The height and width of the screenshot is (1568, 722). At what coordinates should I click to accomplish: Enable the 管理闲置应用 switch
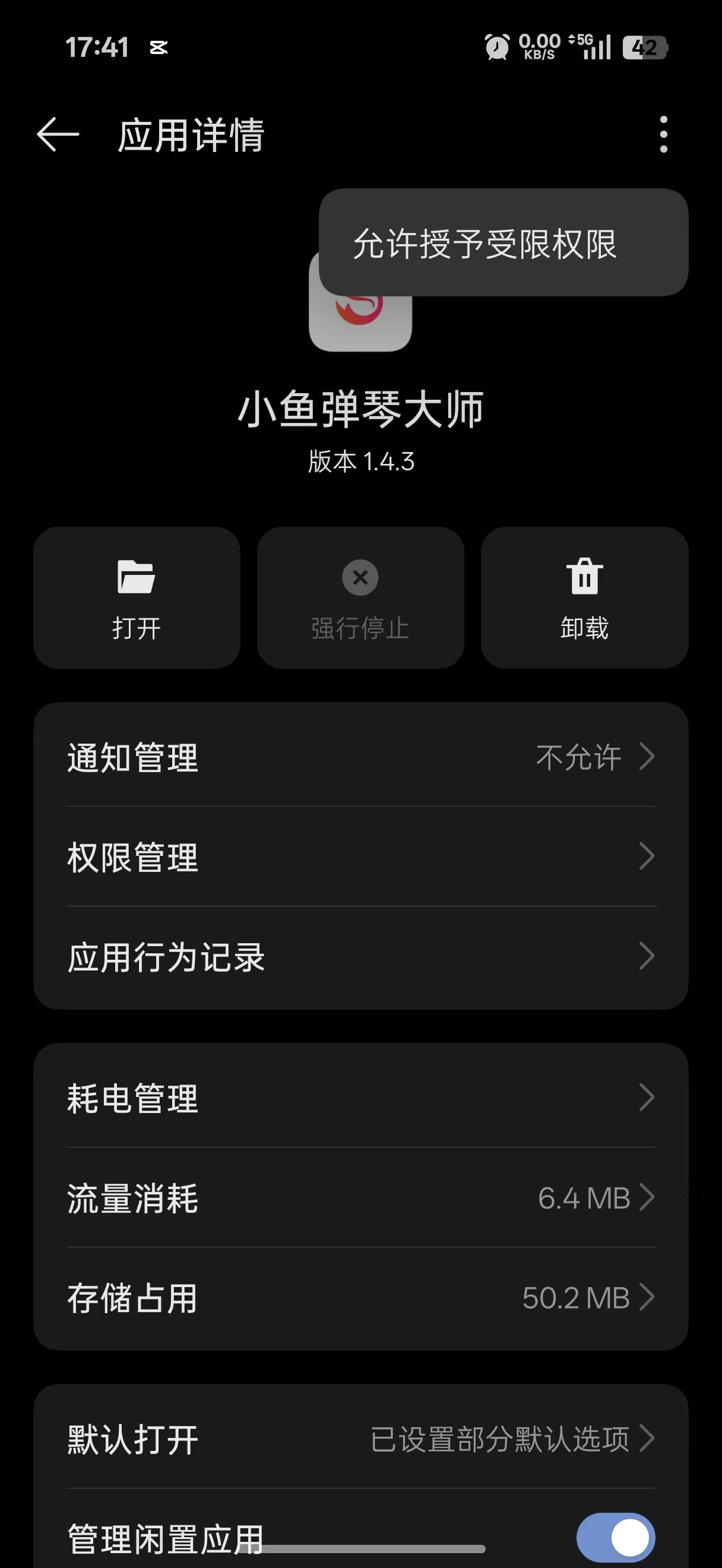pos(616,1536)
